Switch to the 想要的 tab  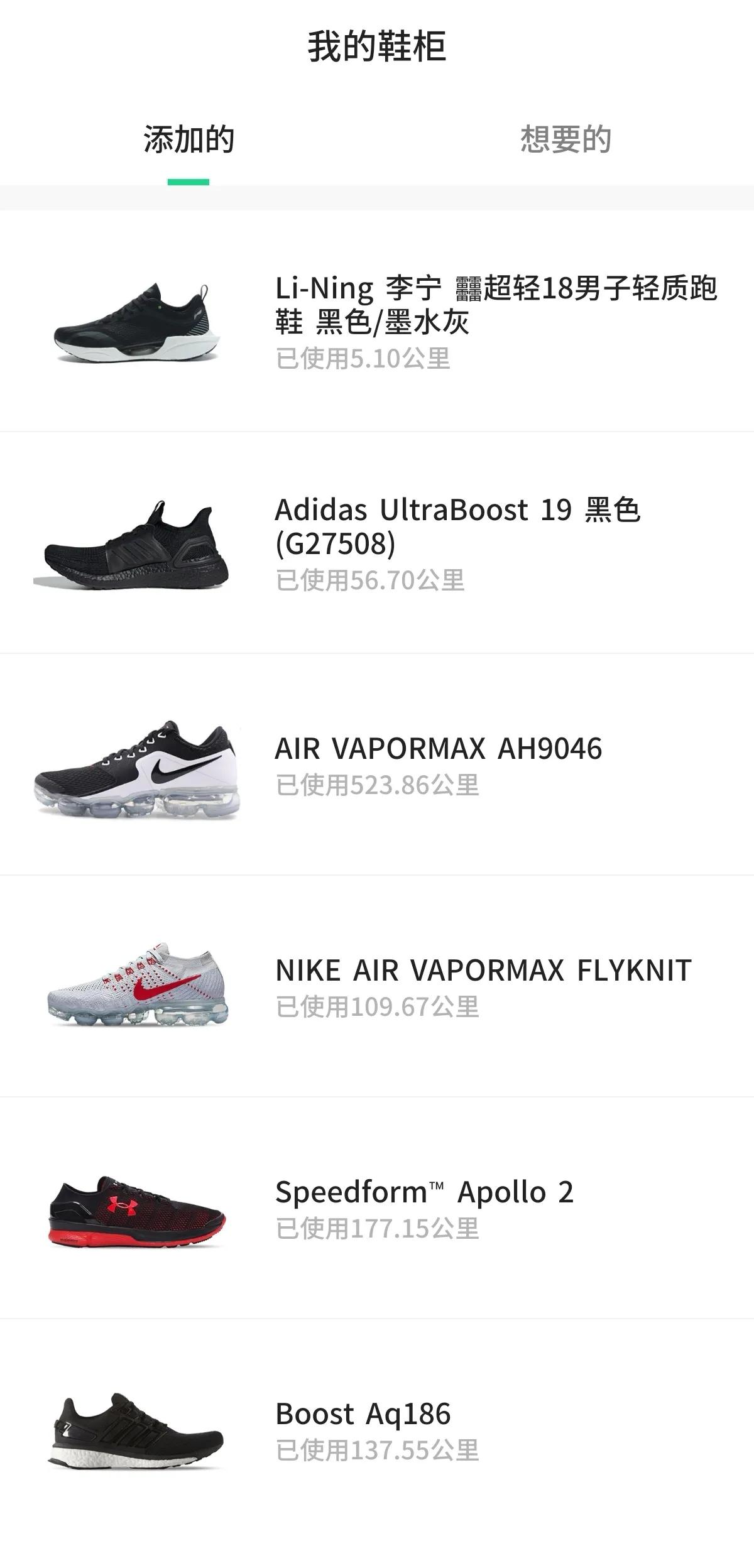click(x=565, y=139)
